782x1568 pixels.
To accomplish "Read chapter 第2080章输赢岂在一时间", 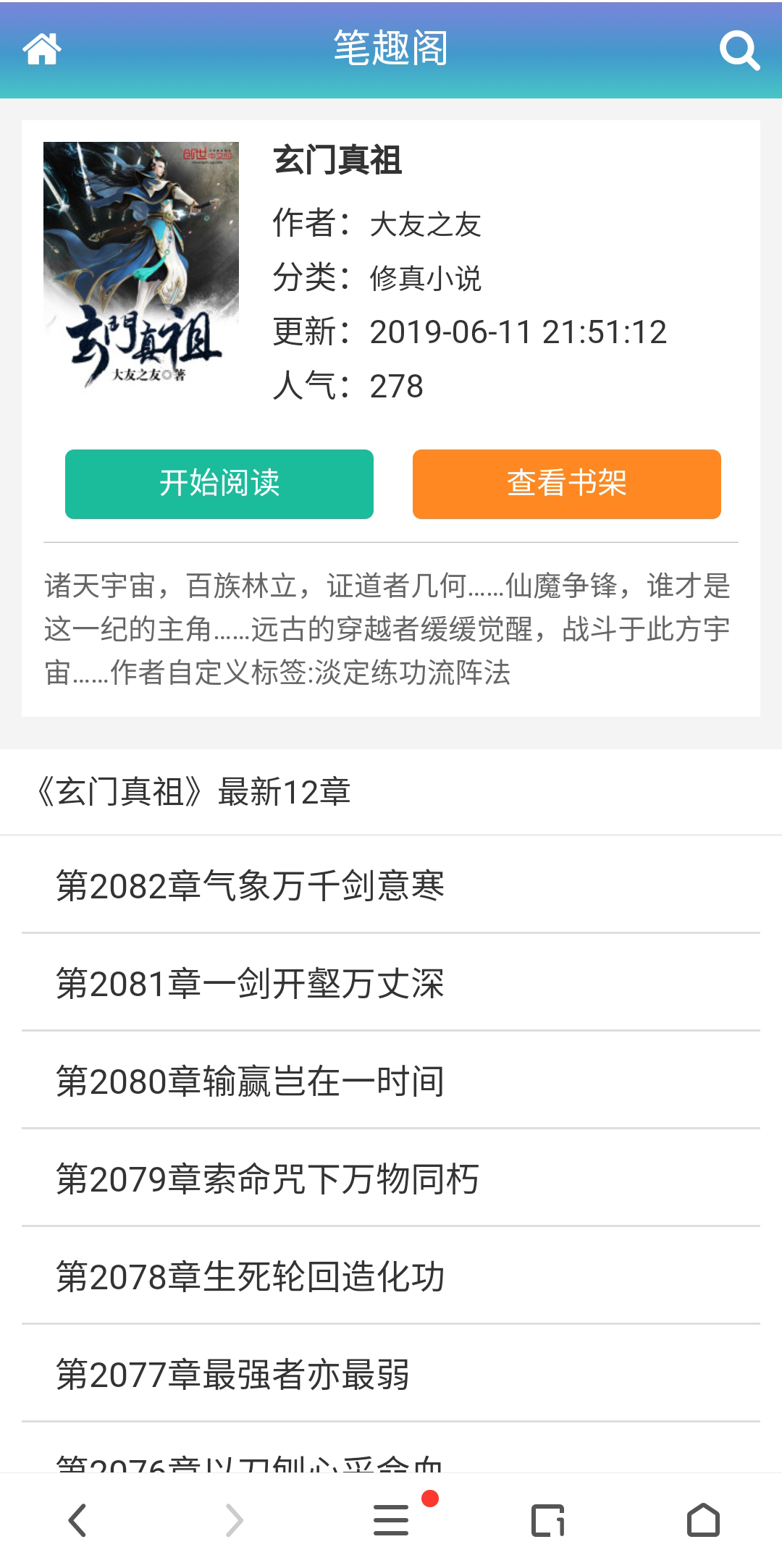I will (x=391, y=1081).
